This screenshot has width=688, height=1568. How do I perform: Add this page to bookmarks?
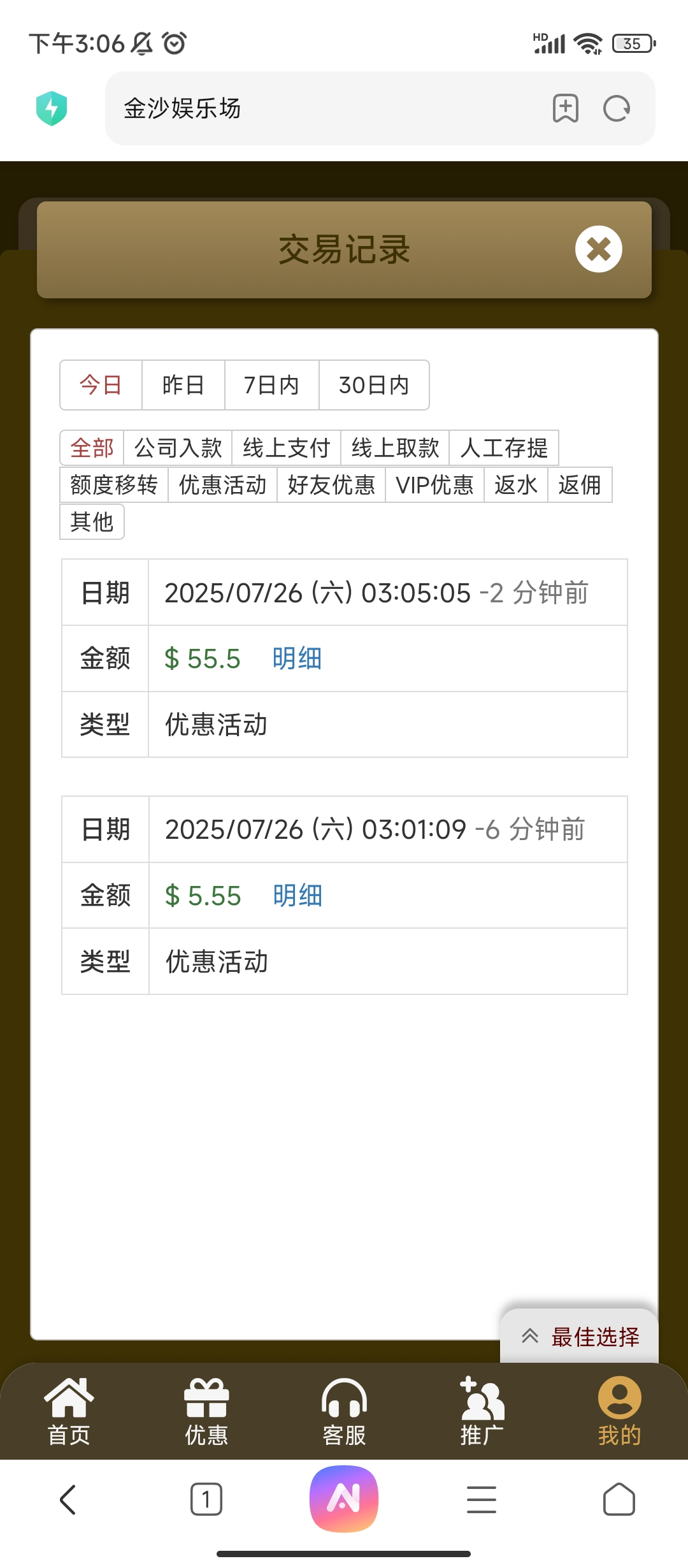tap(565, 108)
